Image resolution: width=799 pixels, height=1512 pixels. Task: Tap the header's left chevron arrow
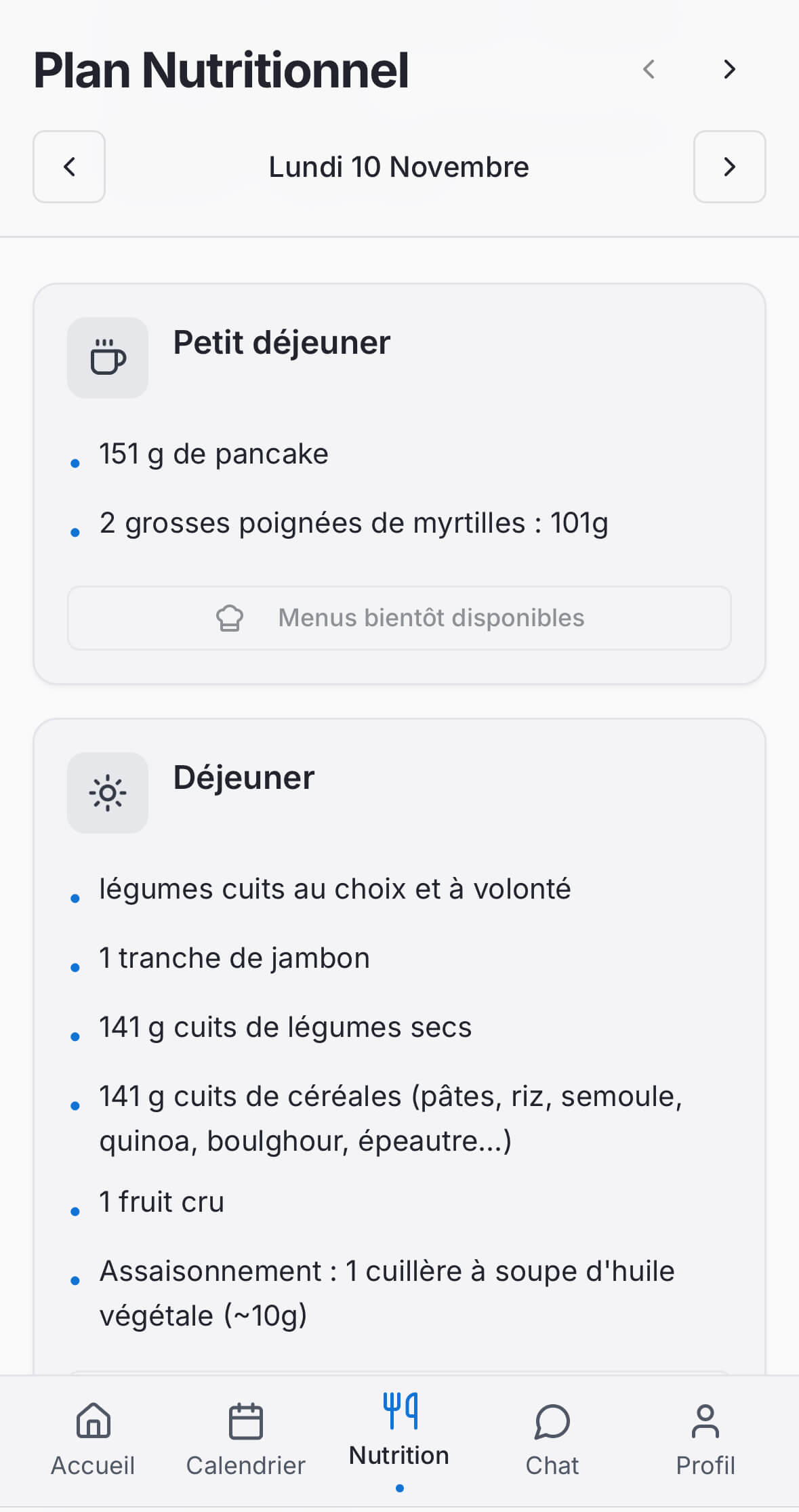pos(649,69)
